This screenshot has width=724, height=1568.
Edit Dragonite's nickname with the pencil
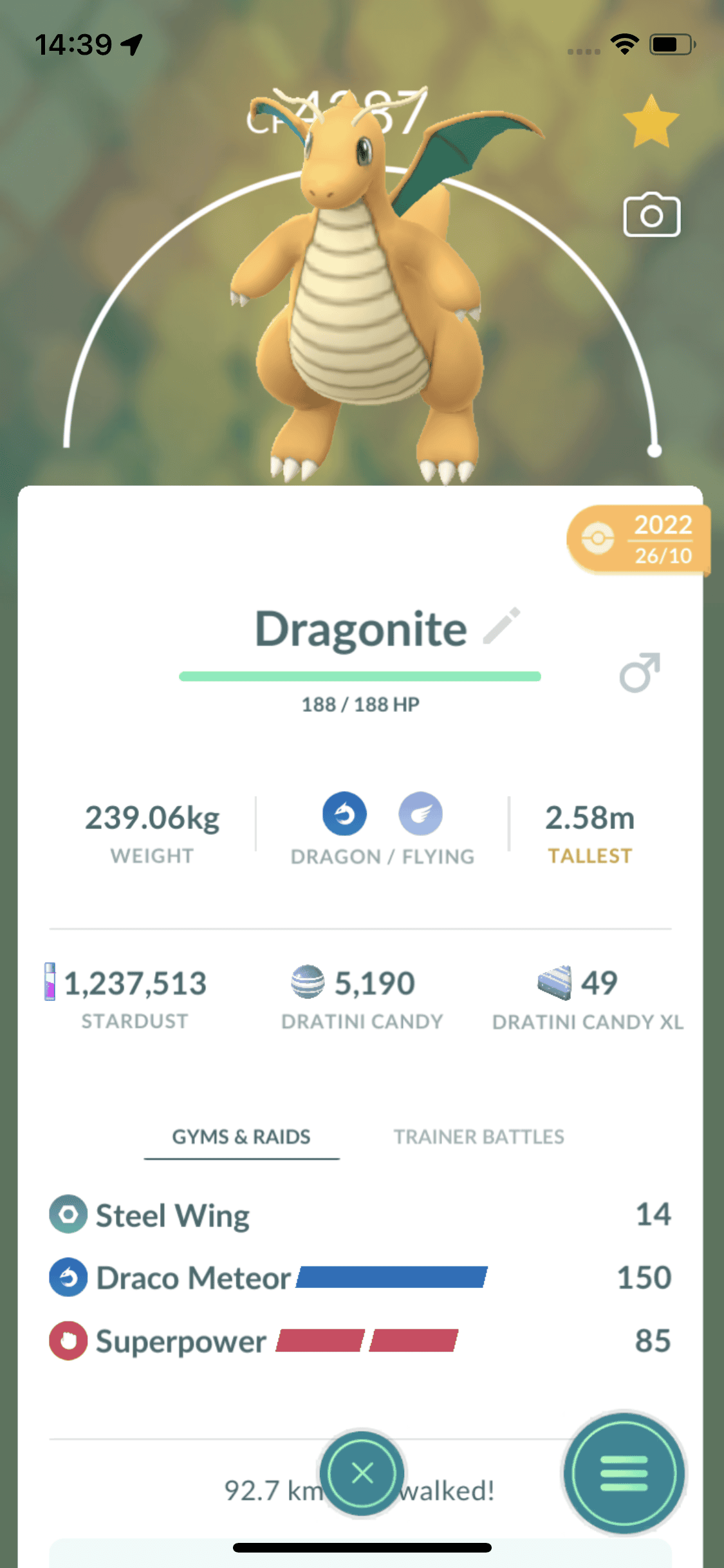(502, 626)
